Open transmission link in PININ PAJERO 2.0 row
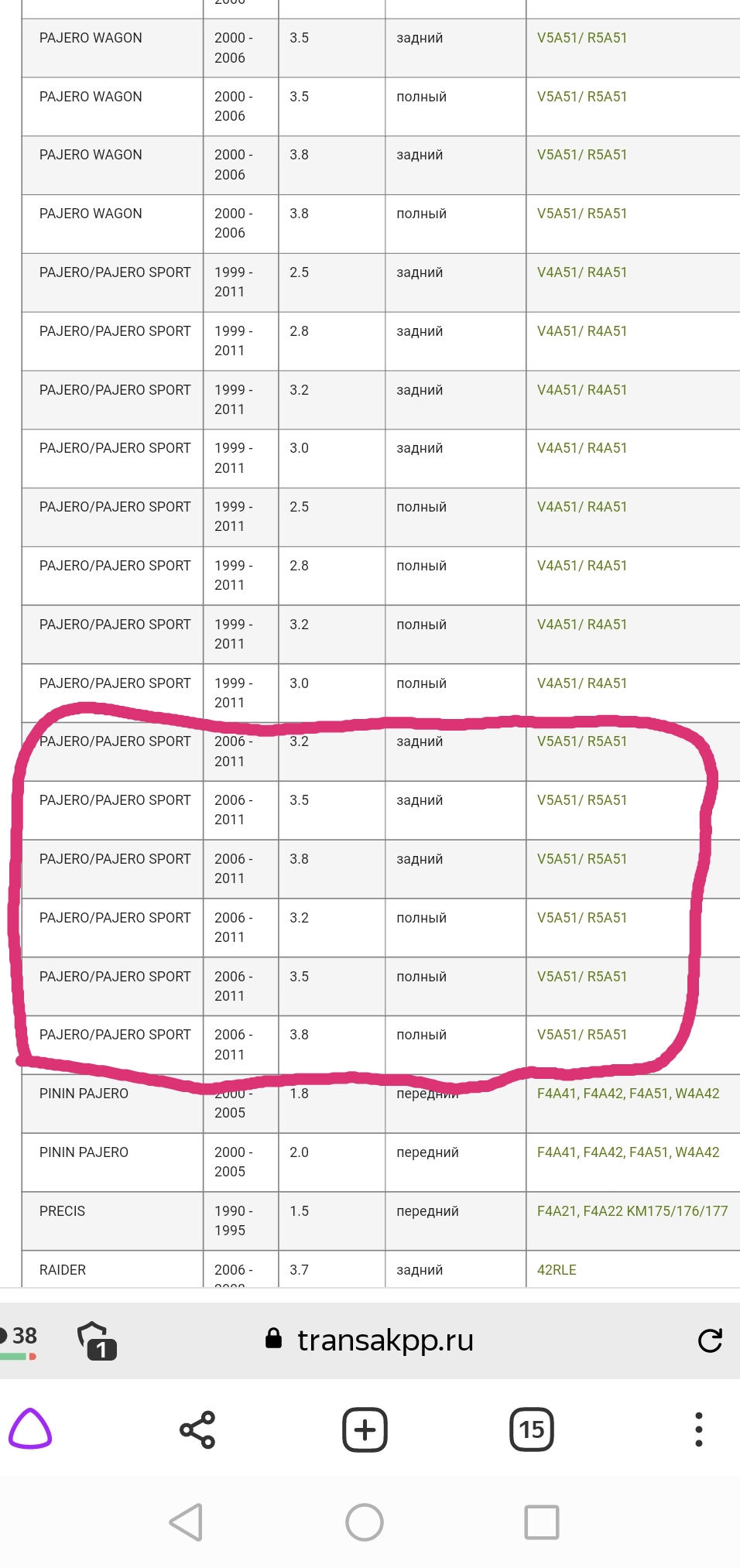 click(x=628, y=1152)
